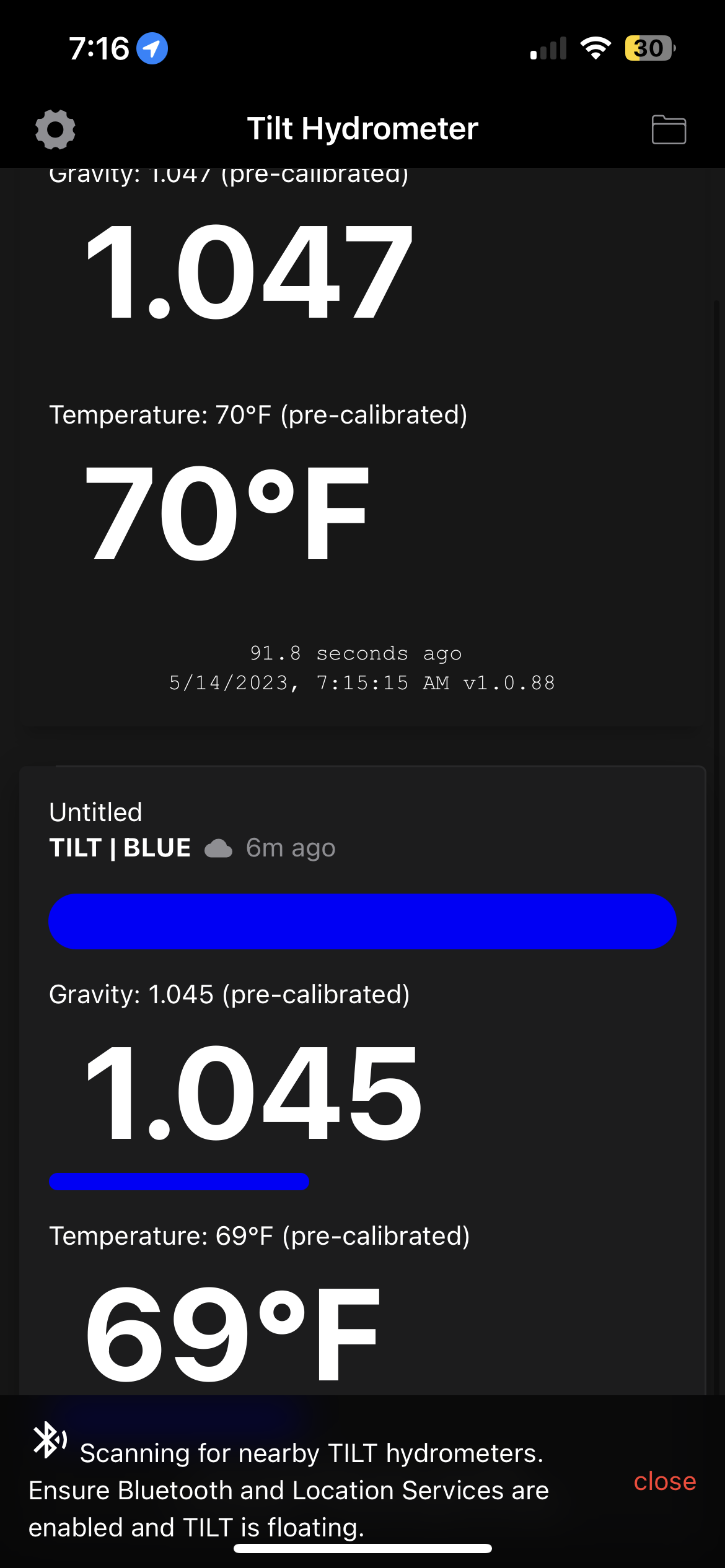The height and width of the screenshot is (1568, 725).
Task: Open settings via the gear icon
Action: (x=55, y=129)
